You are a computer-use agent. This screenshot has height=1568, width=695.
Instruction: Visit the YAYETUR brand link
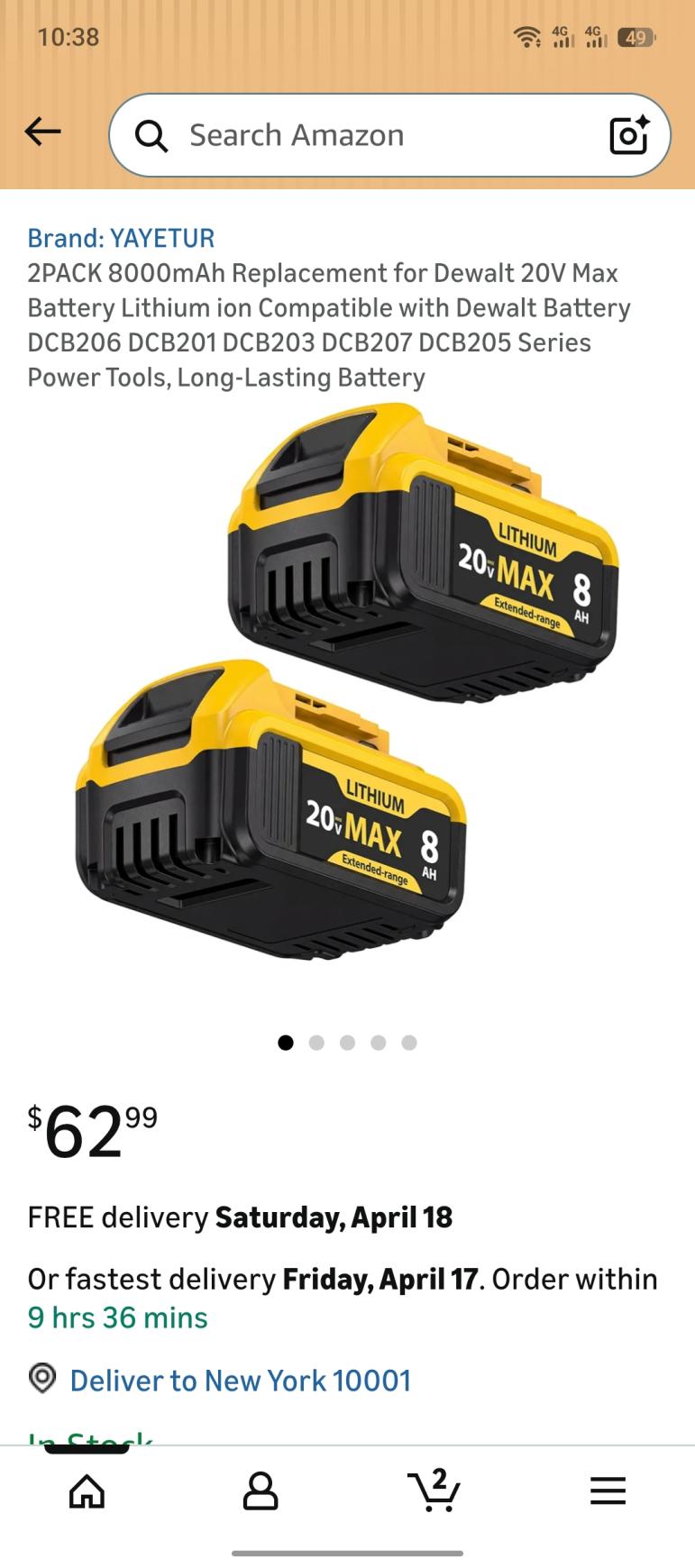click(121, 238)
